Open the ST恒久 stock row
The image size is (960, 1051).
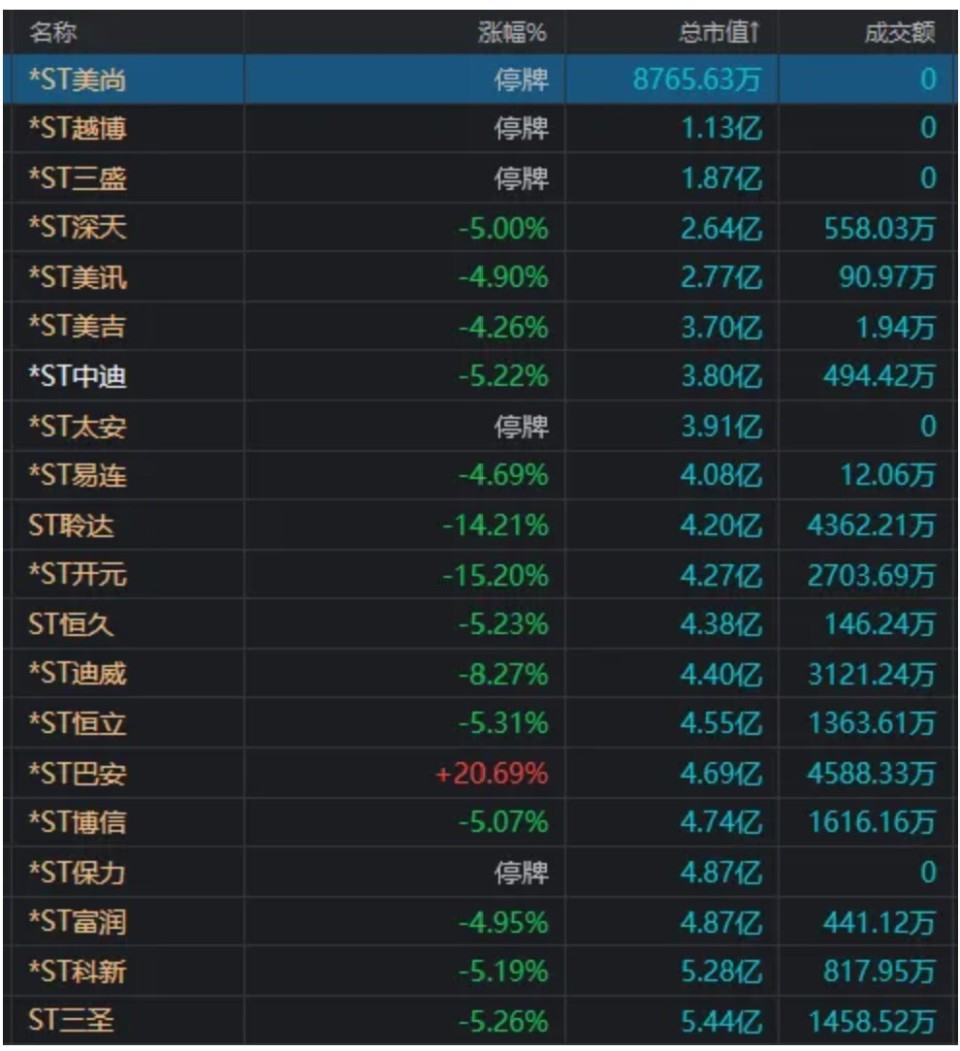click(x=71, y=625)
